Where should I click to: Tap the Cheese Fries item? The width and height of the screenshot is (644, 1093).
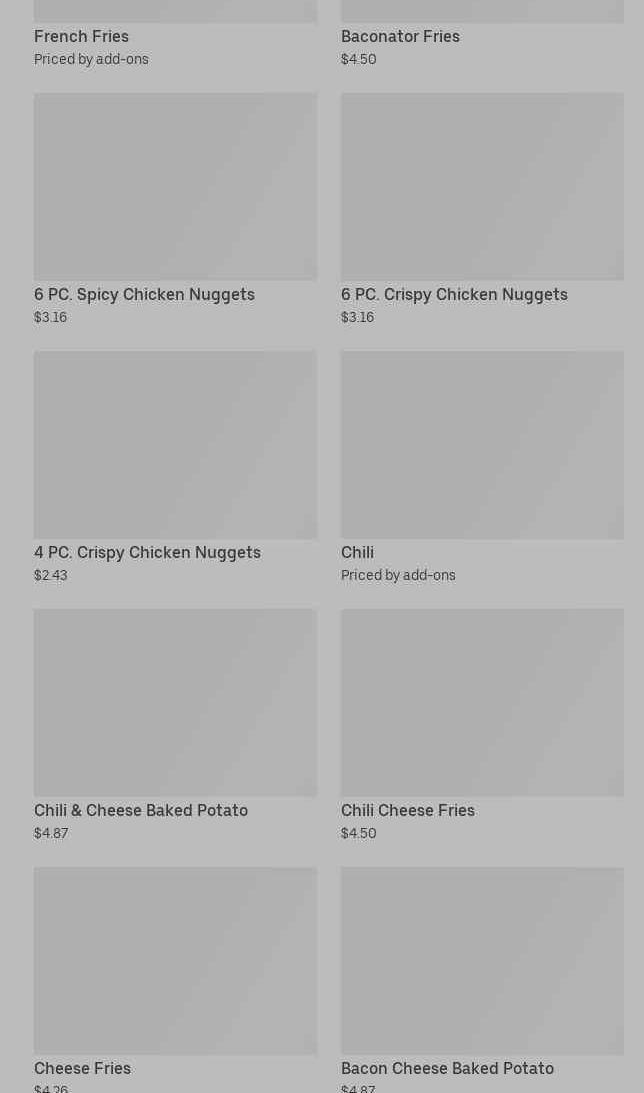point(175,961)
